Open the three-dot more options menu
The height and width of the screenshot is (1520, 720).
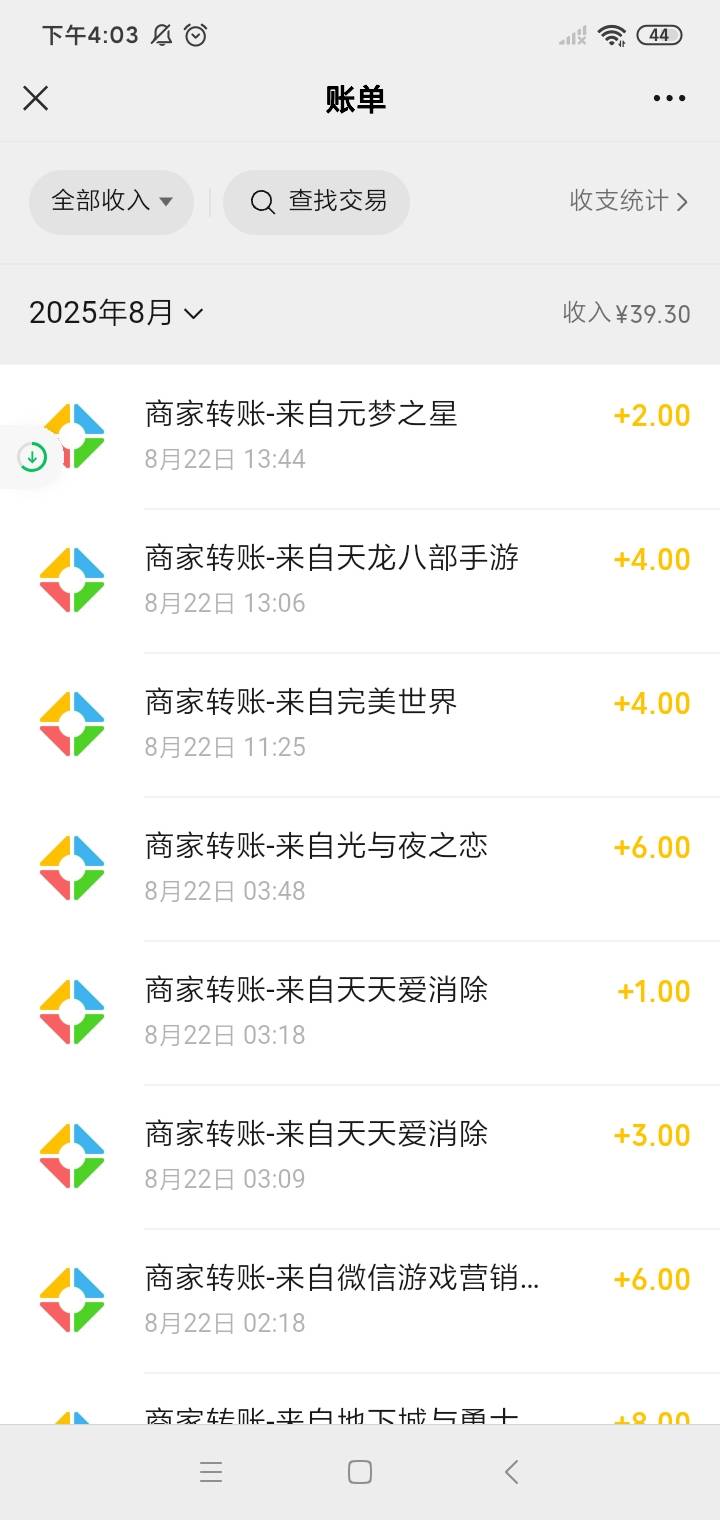[x=669, y=98]
